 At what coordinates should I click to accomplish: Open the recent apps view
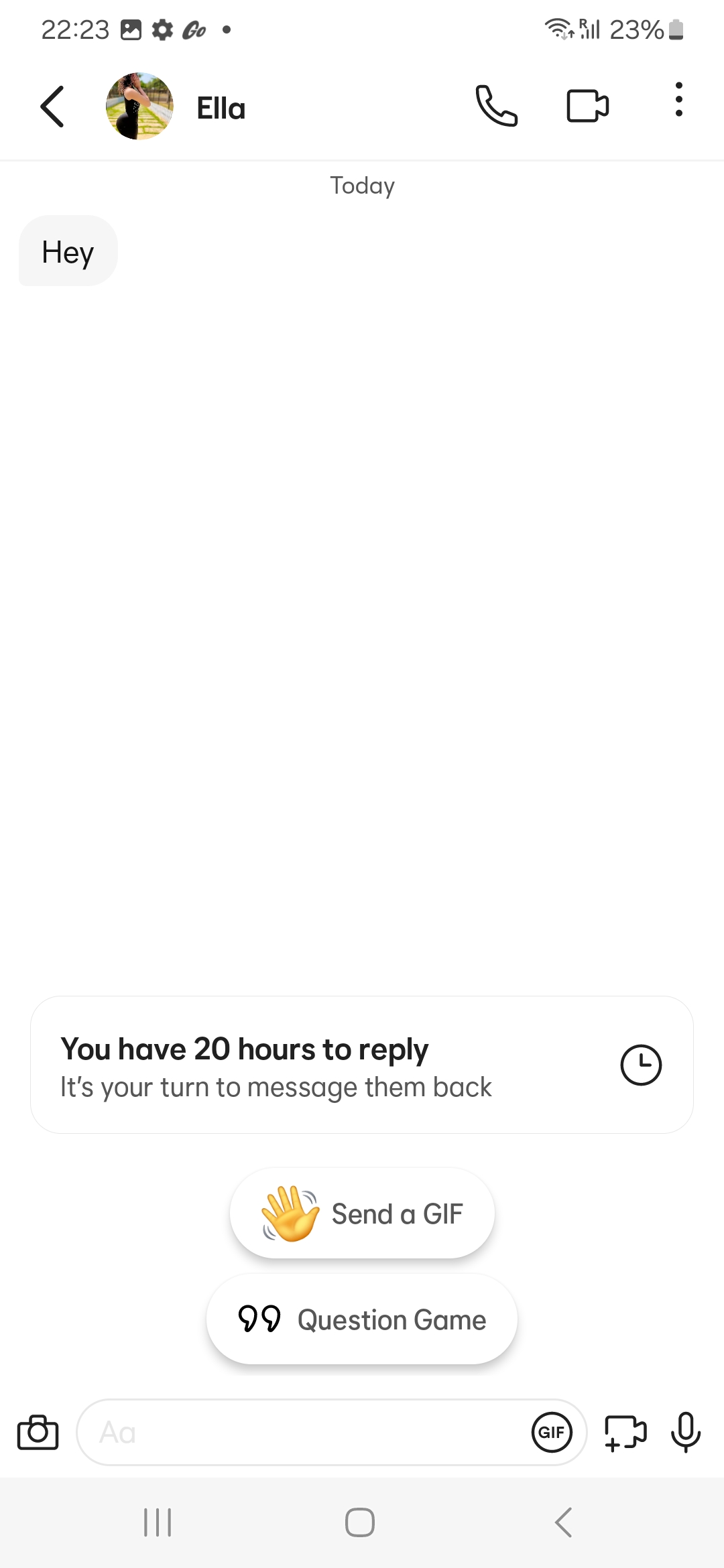[x=158, y=1522]
